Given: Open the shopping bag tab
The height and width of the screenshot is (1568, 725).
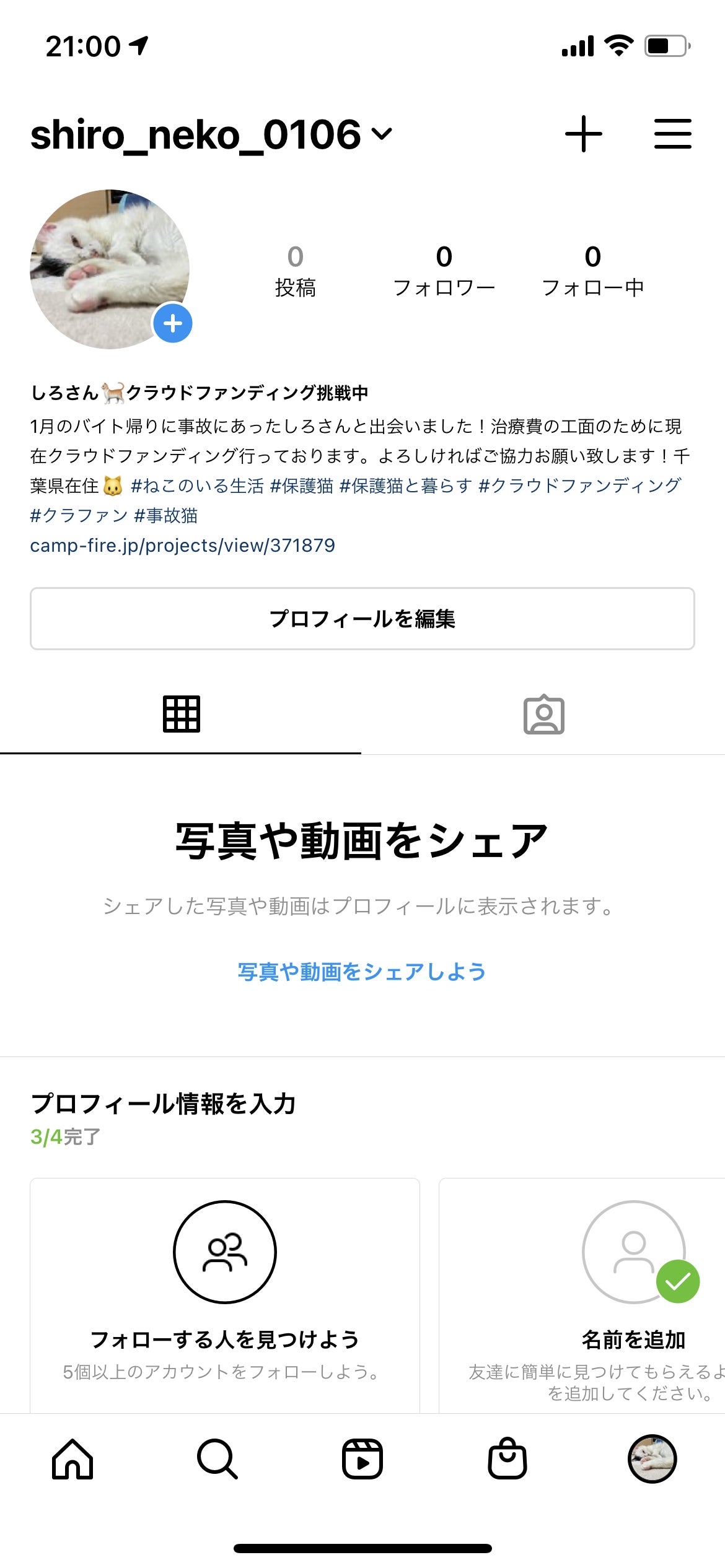Looking at the screenshot, I should click(x=507, y=1459).
